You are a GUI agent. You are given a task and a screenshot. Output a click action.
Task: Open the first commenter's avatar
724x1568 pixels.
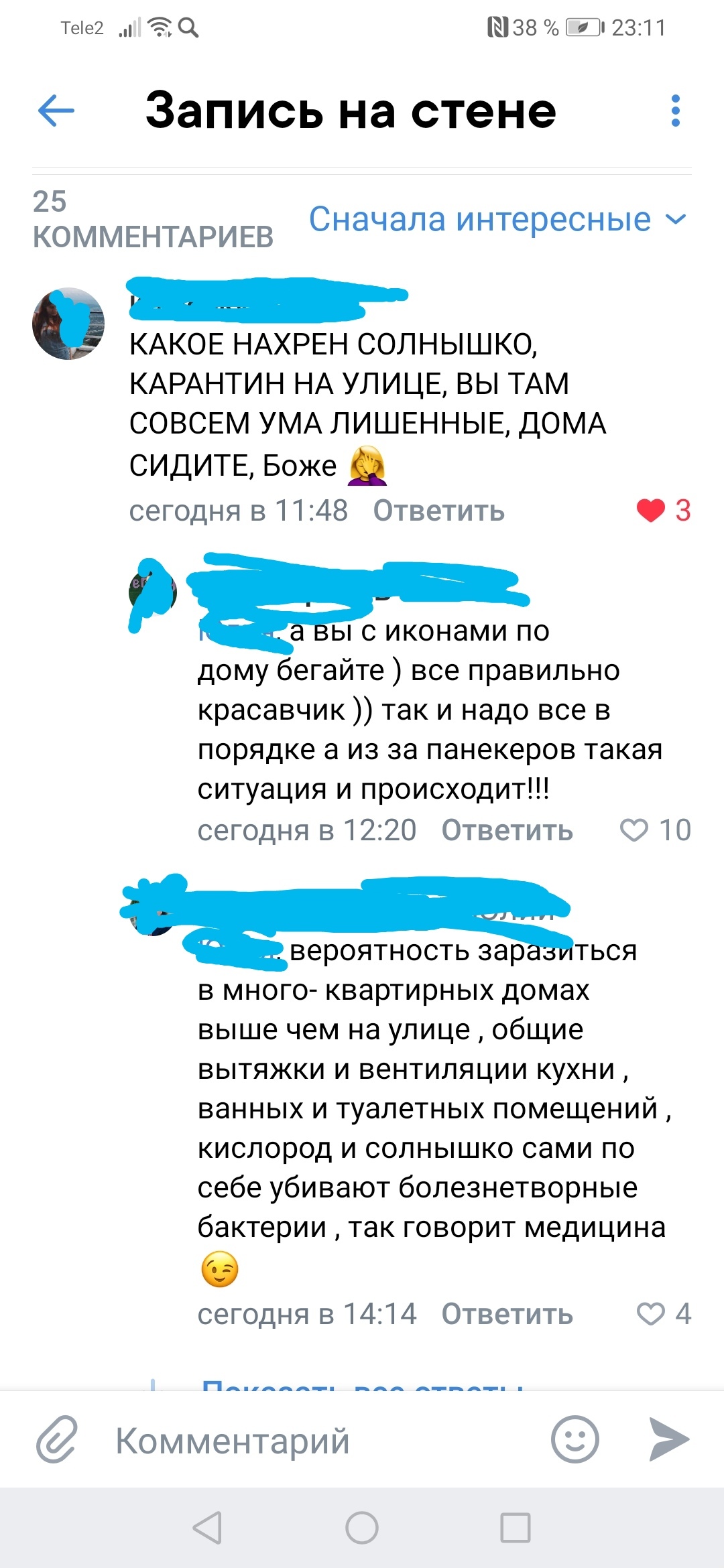68,324
